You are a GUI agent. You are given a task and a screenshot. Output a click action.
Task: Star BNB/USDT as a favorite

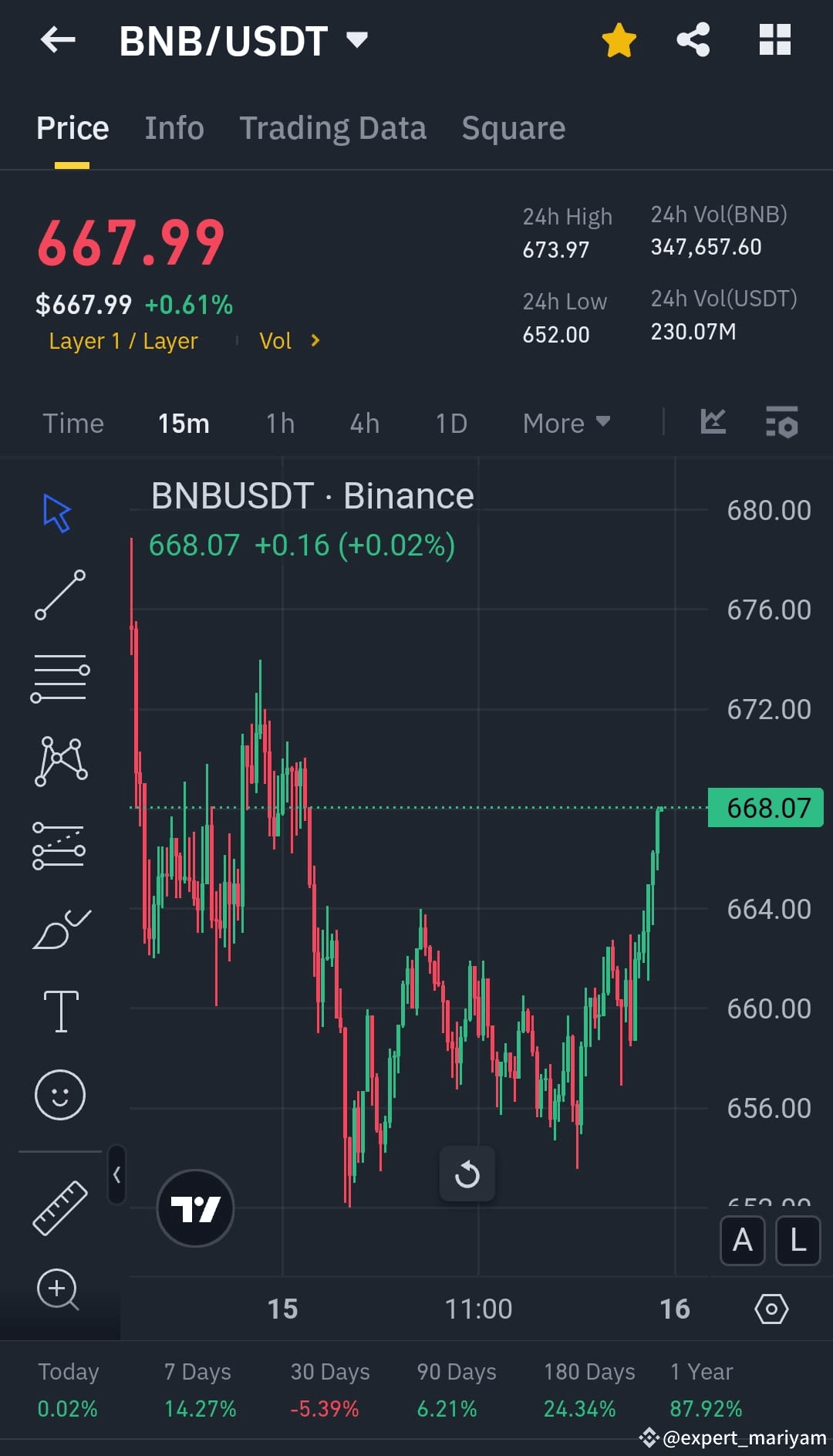point(619,41)
